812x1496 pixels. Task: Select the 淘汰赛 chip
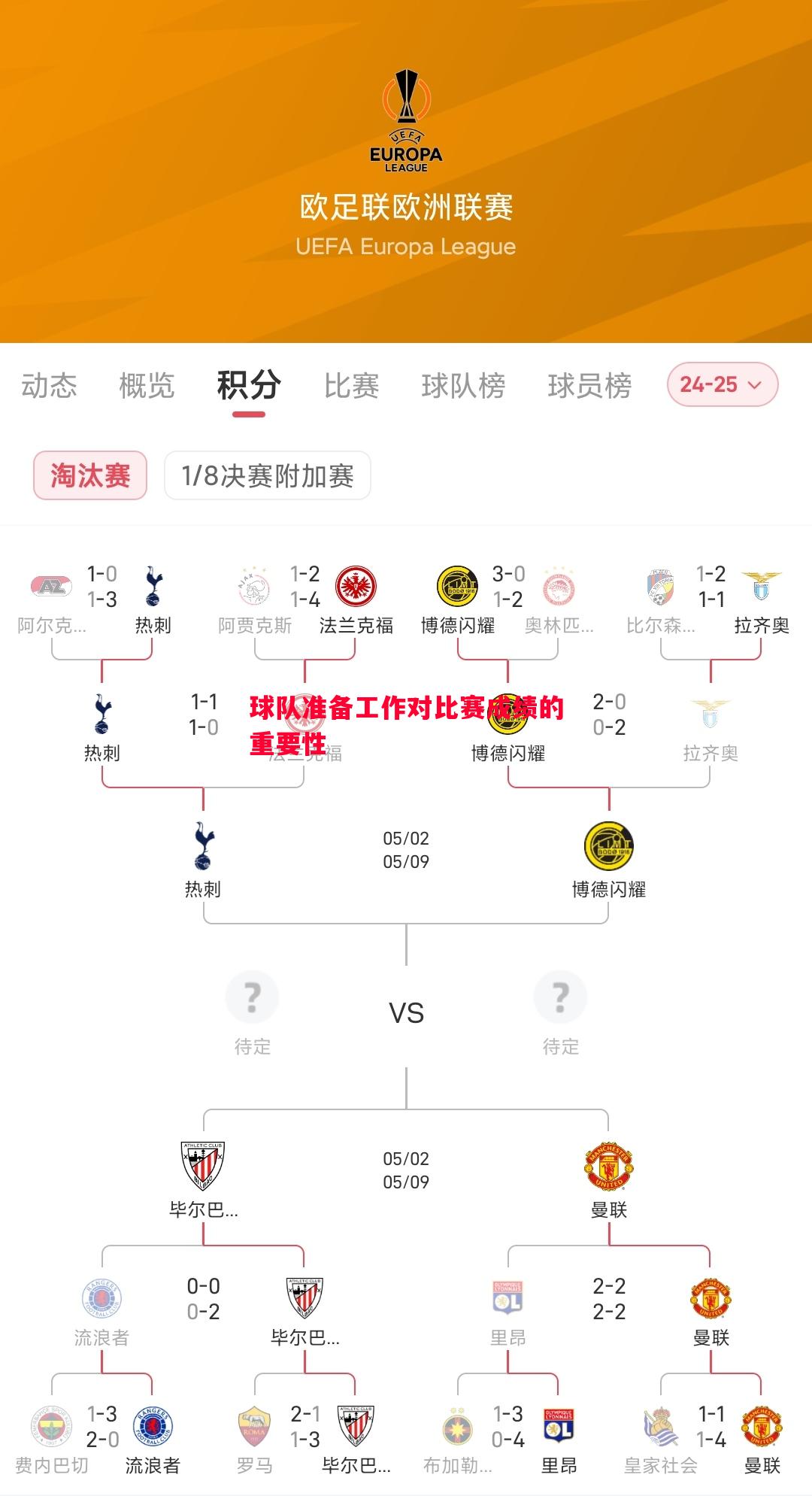(x=90, y=475)
